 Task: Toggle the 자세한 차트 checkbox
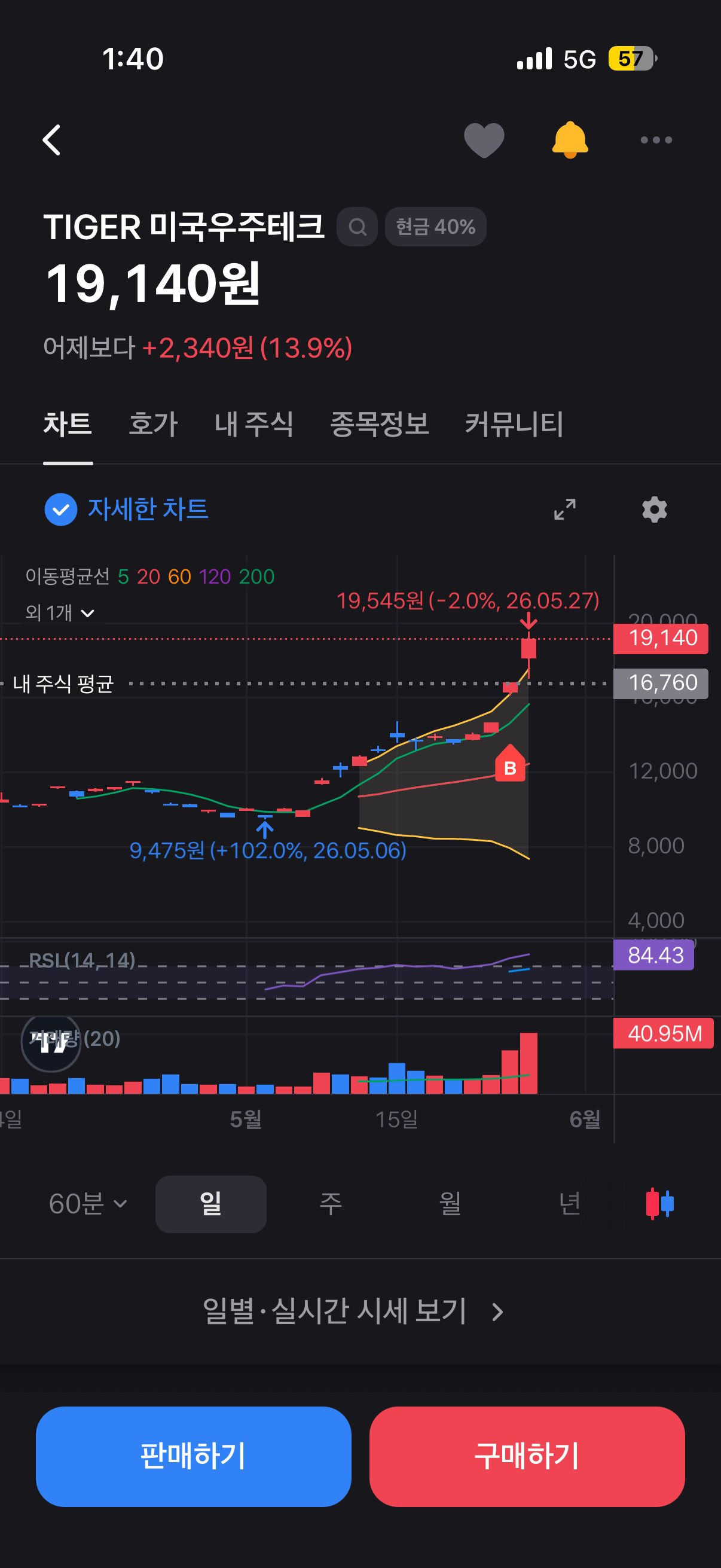point(61,510)
